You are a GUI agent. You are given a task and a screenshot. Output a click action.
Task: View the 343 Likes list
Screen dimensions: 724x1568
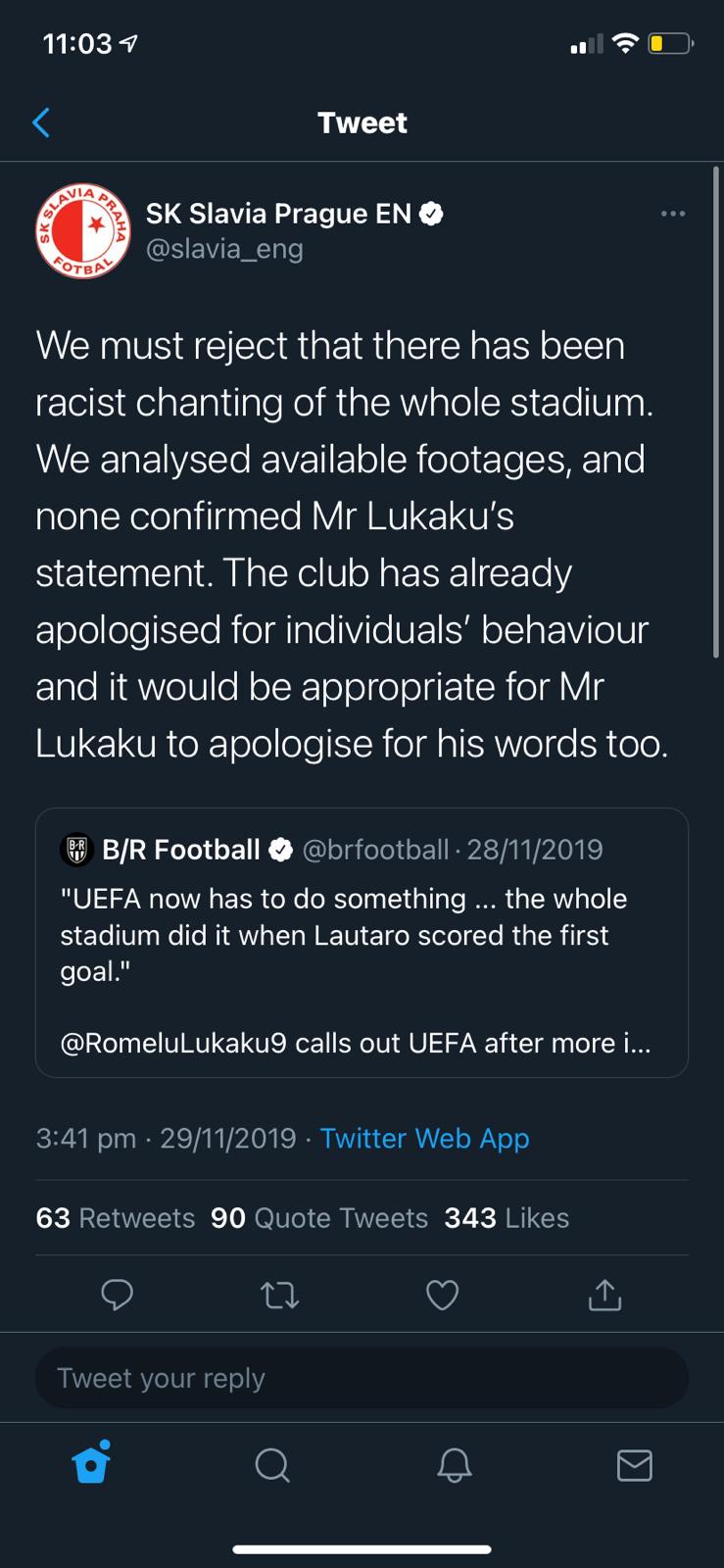[x=507, y=1218]
